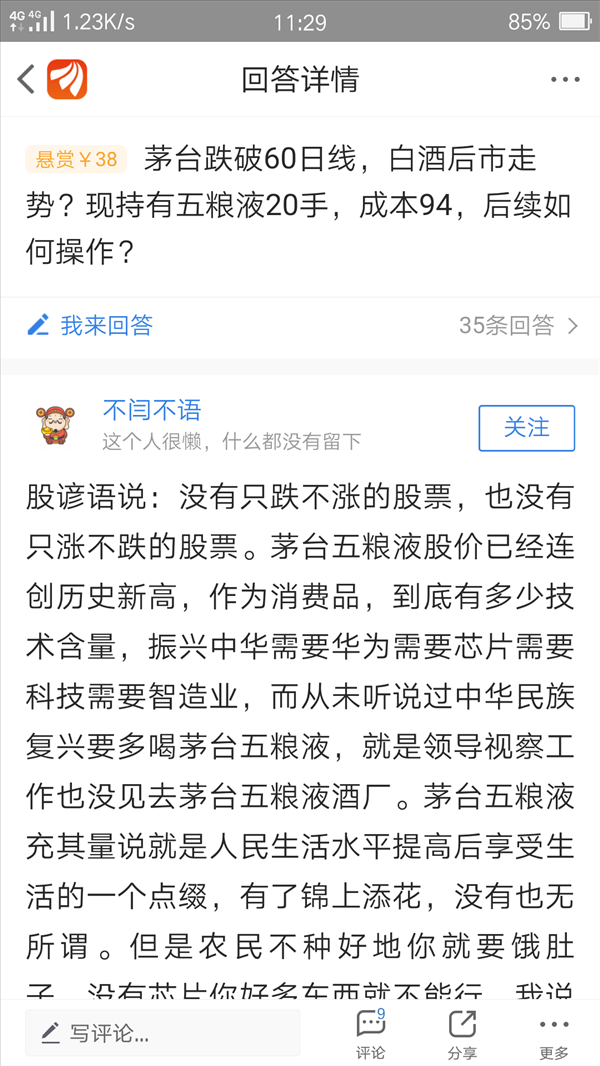Open 更多 options in the bottom bar

click(554, 1033)
